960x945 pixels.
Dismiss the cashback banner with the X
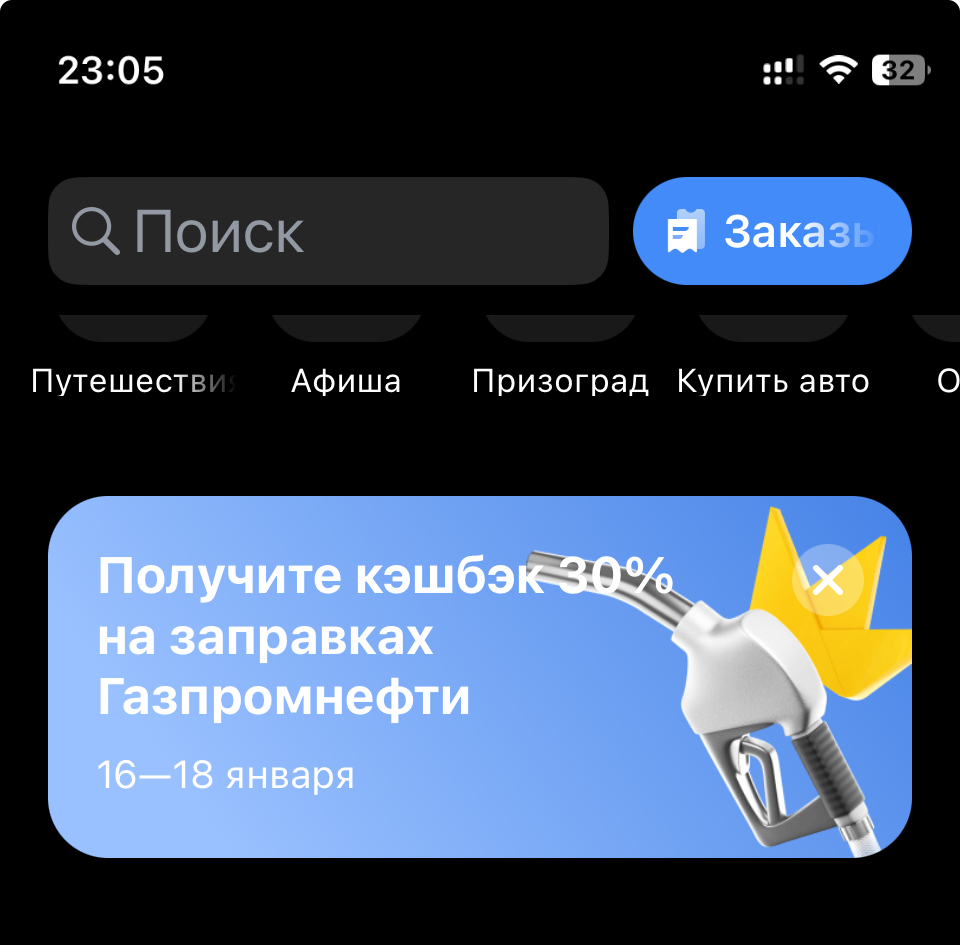[x=827, y=579]
